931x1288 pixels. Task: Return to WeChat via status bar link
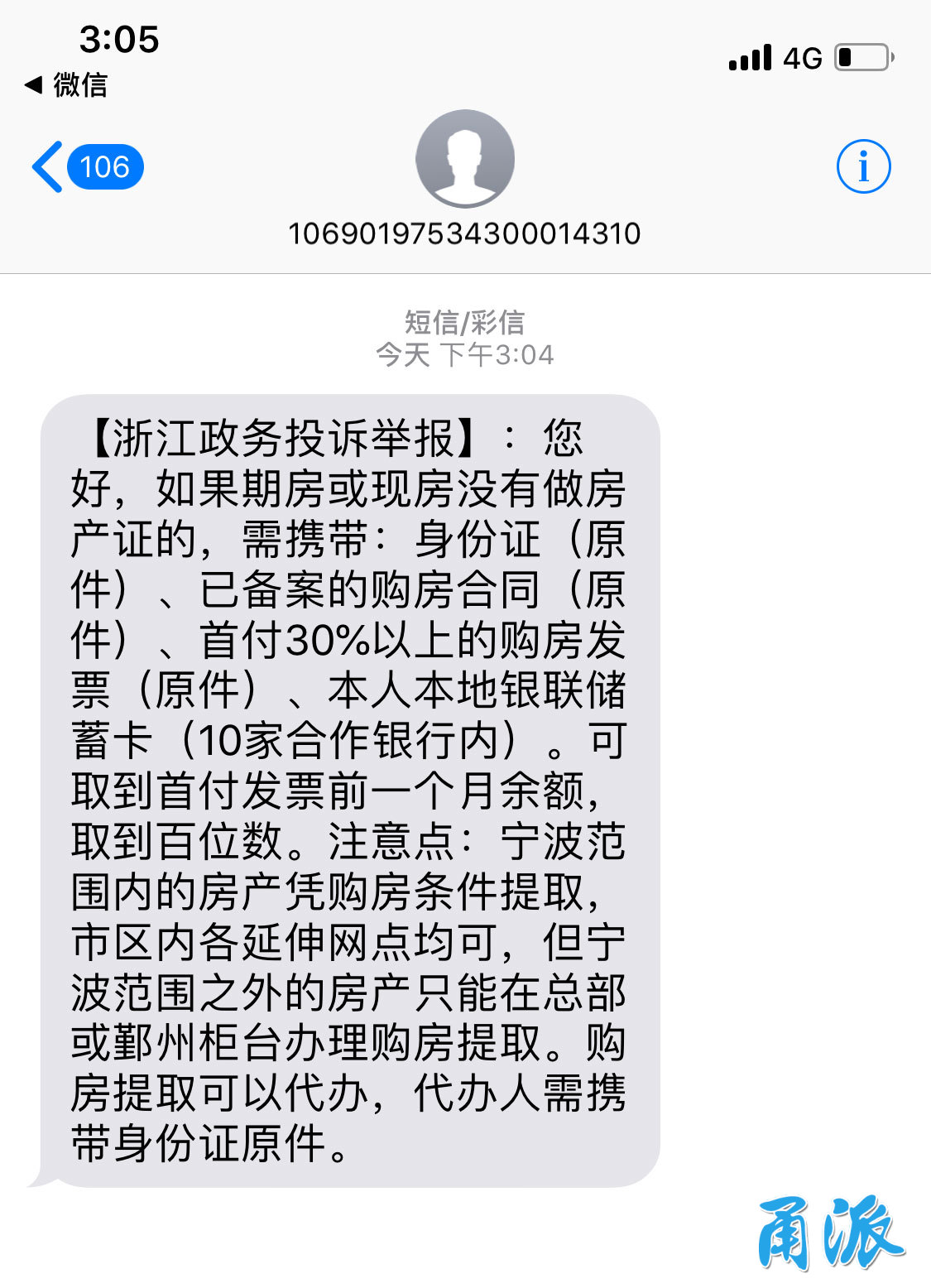click(x=66, y=84)
